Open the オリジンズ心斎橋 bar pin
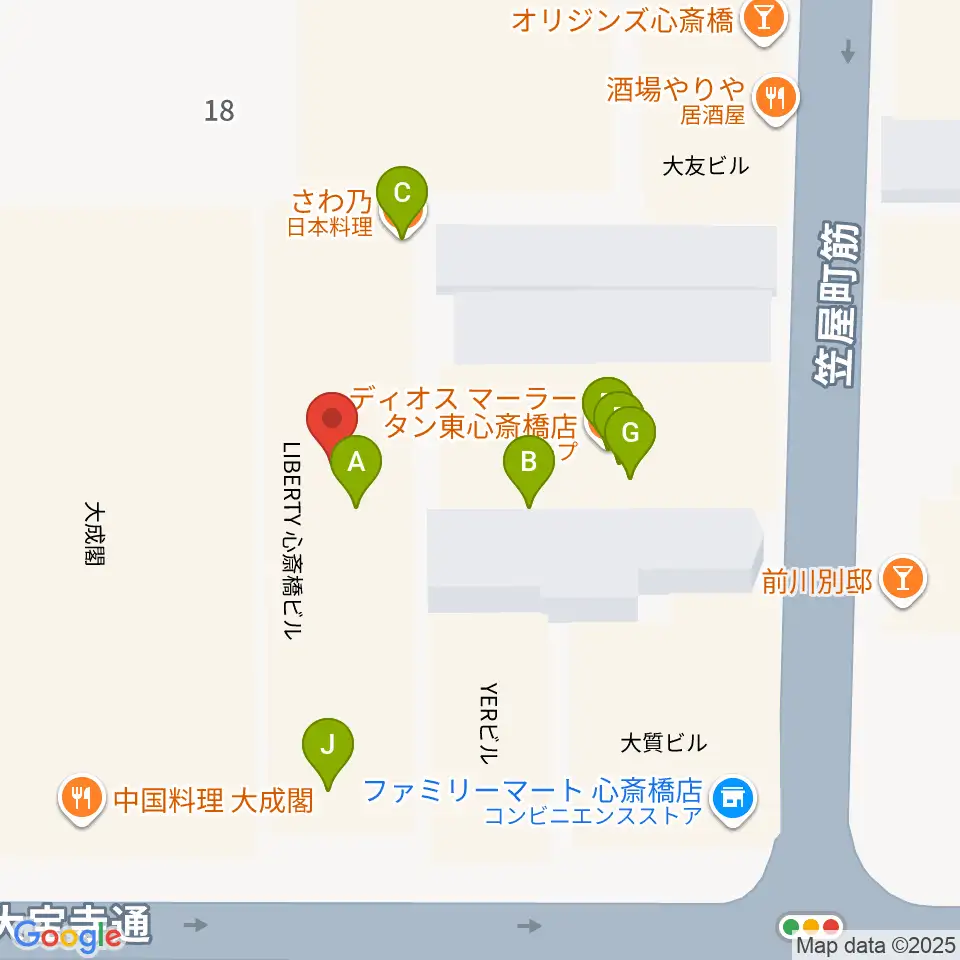The image size is (960, 960). 763,20
